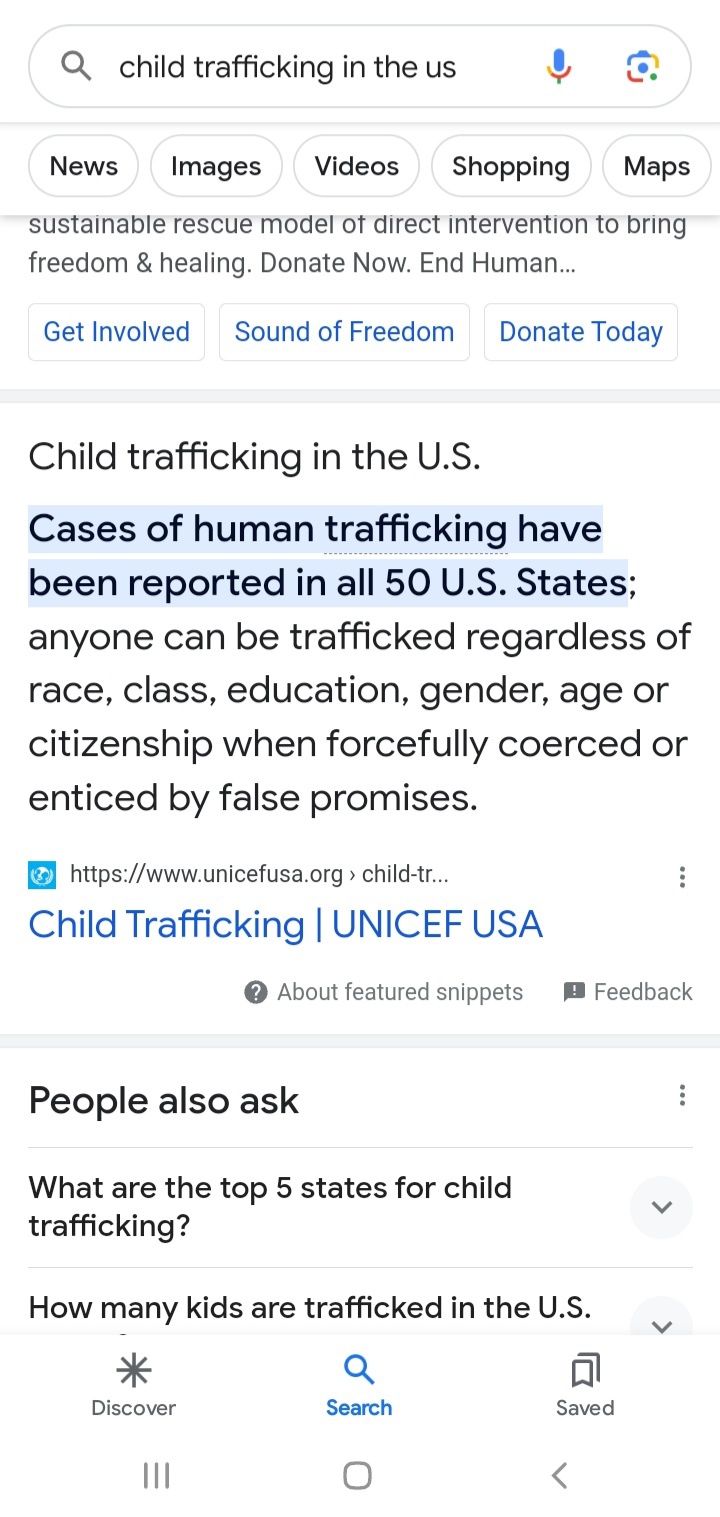Open the Child Trafficking UNICEF USA result
The image size is (720, 1517).
[x=286, y=924]
